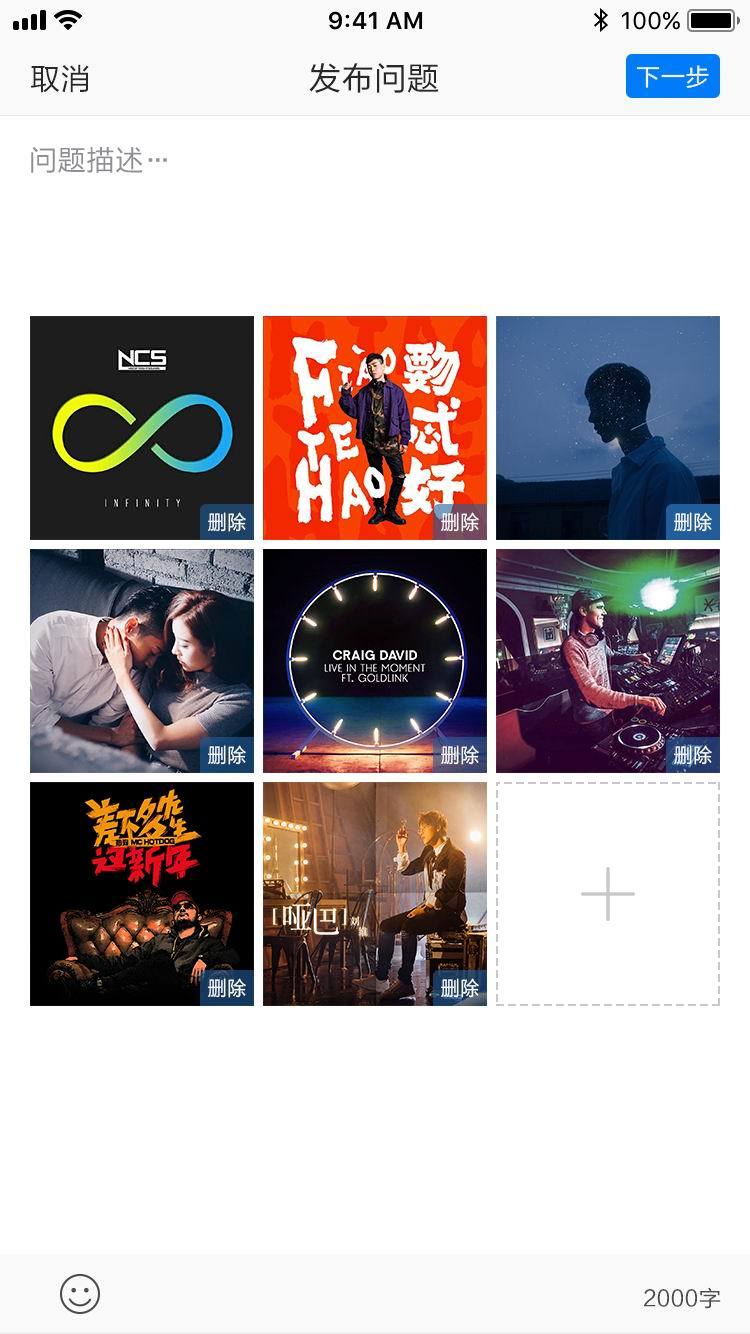Open the emoji picker
The width and height of the screenshot is (750, 1334).
click(x=80, y=1294)
